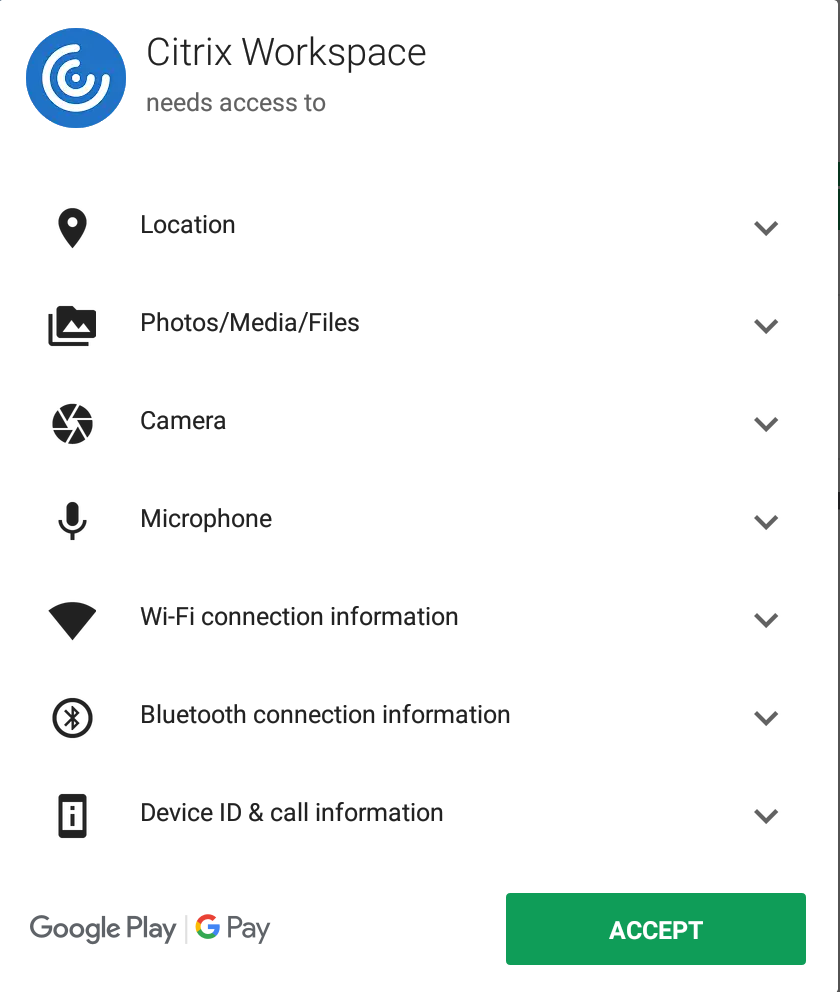Expand the Location permission details

[767, 228]
